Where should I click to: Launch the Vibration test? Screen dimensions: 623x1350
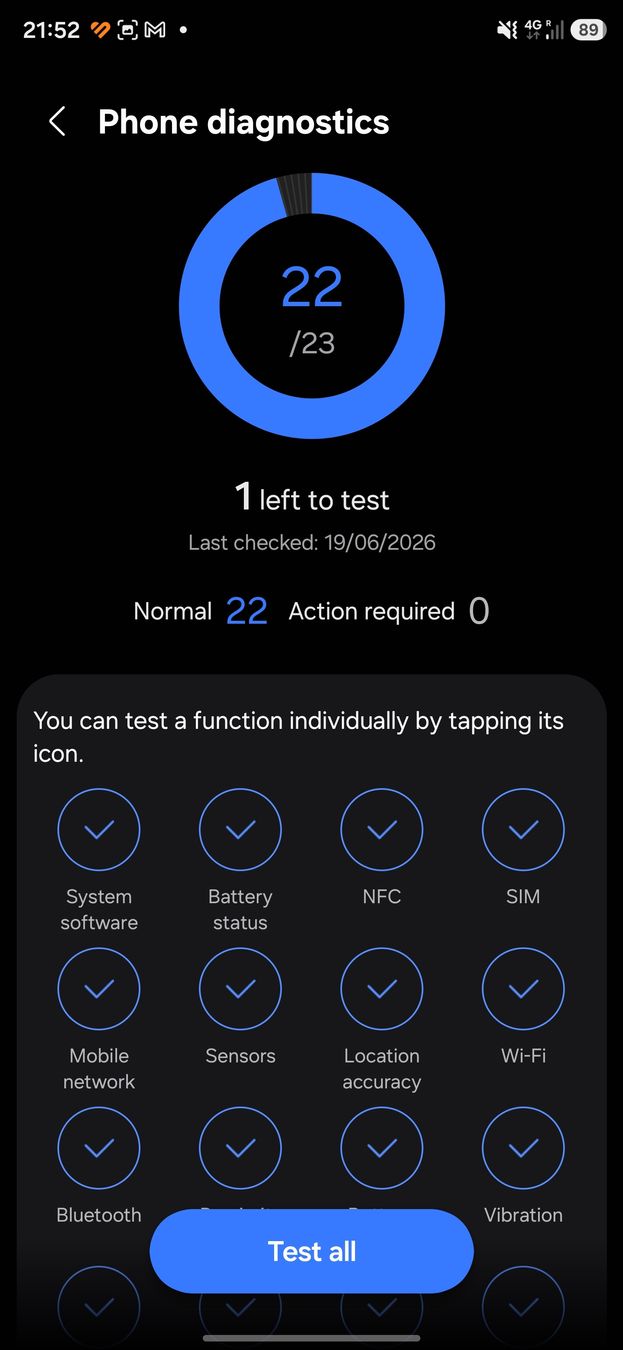(x=523, y=1148)
